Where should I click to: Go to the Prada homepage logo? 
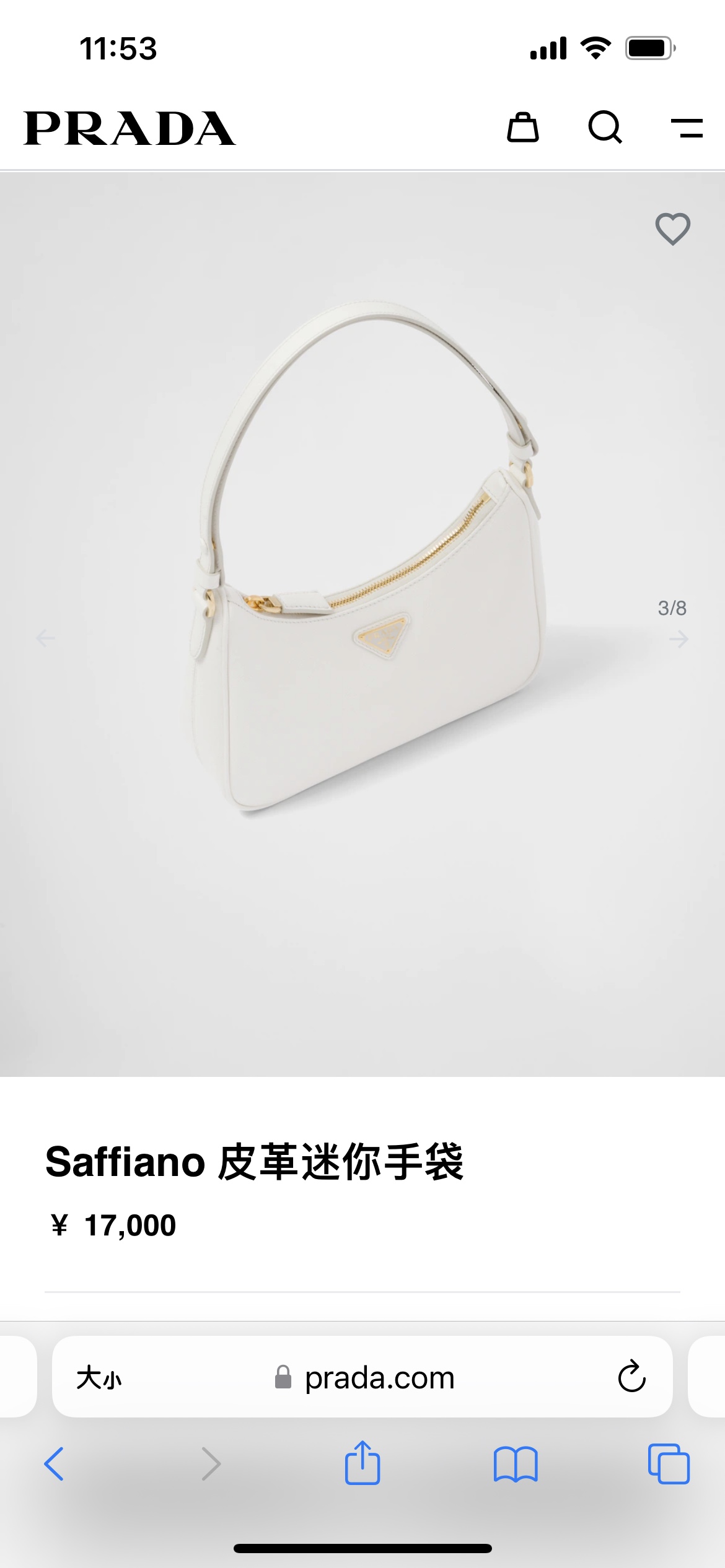coord(130,129)
